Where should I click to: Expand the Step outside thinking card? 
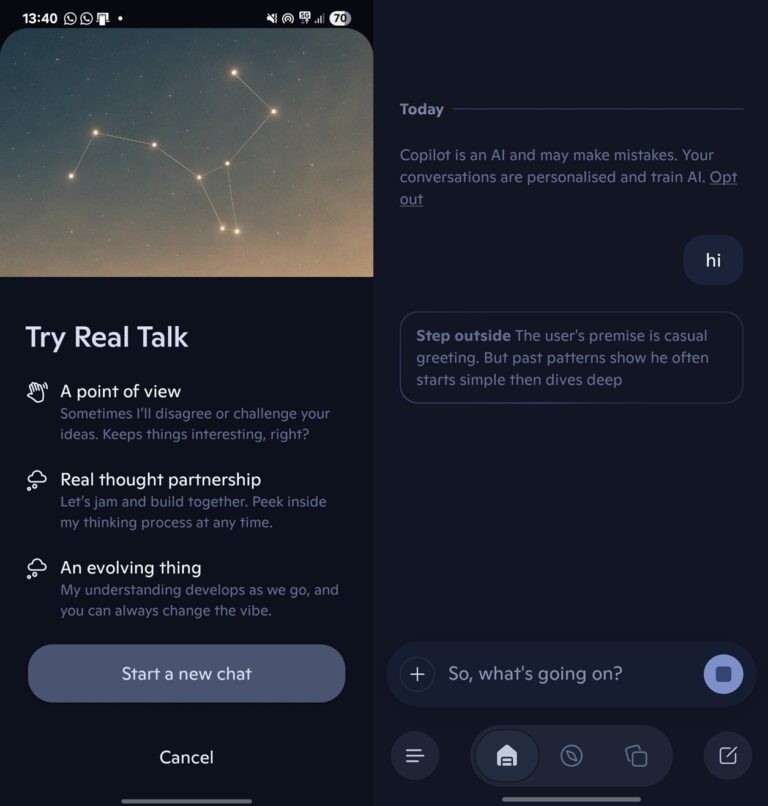click(571, 357)
